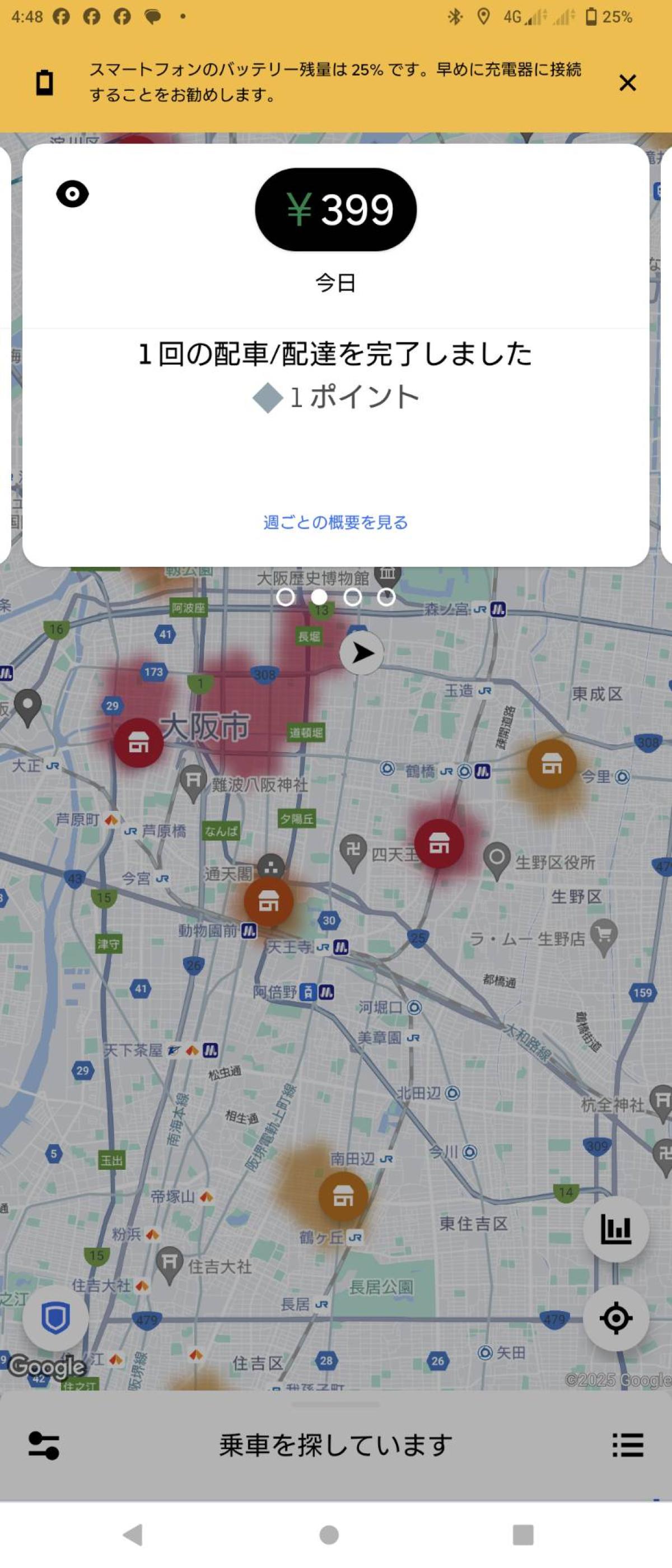Open the 週ごとの概要を見る link
The width and height of the screenshot is (672, 1568).
(x=335, y=522)
